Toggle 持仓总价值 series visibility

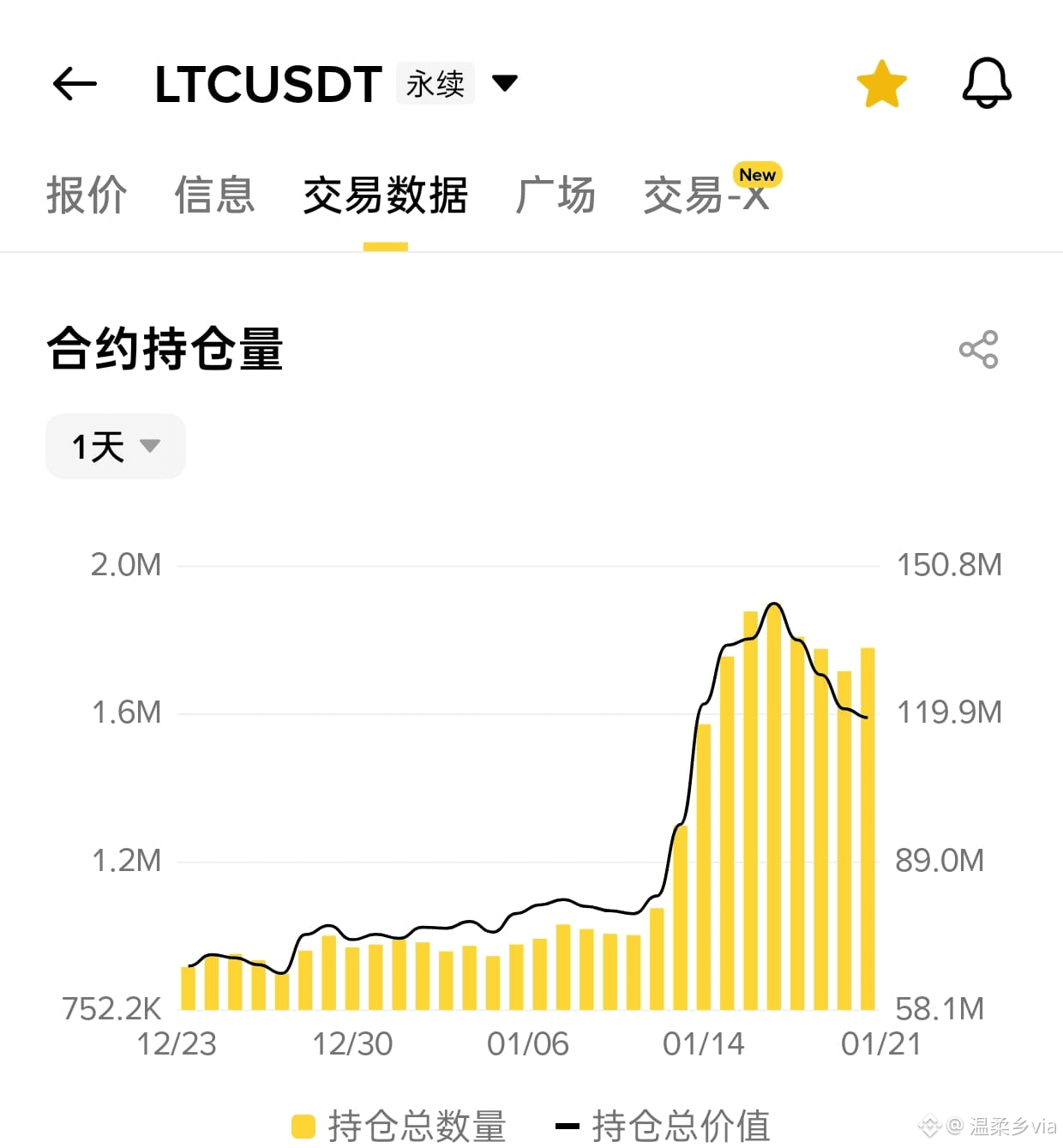pos(682,1126)
